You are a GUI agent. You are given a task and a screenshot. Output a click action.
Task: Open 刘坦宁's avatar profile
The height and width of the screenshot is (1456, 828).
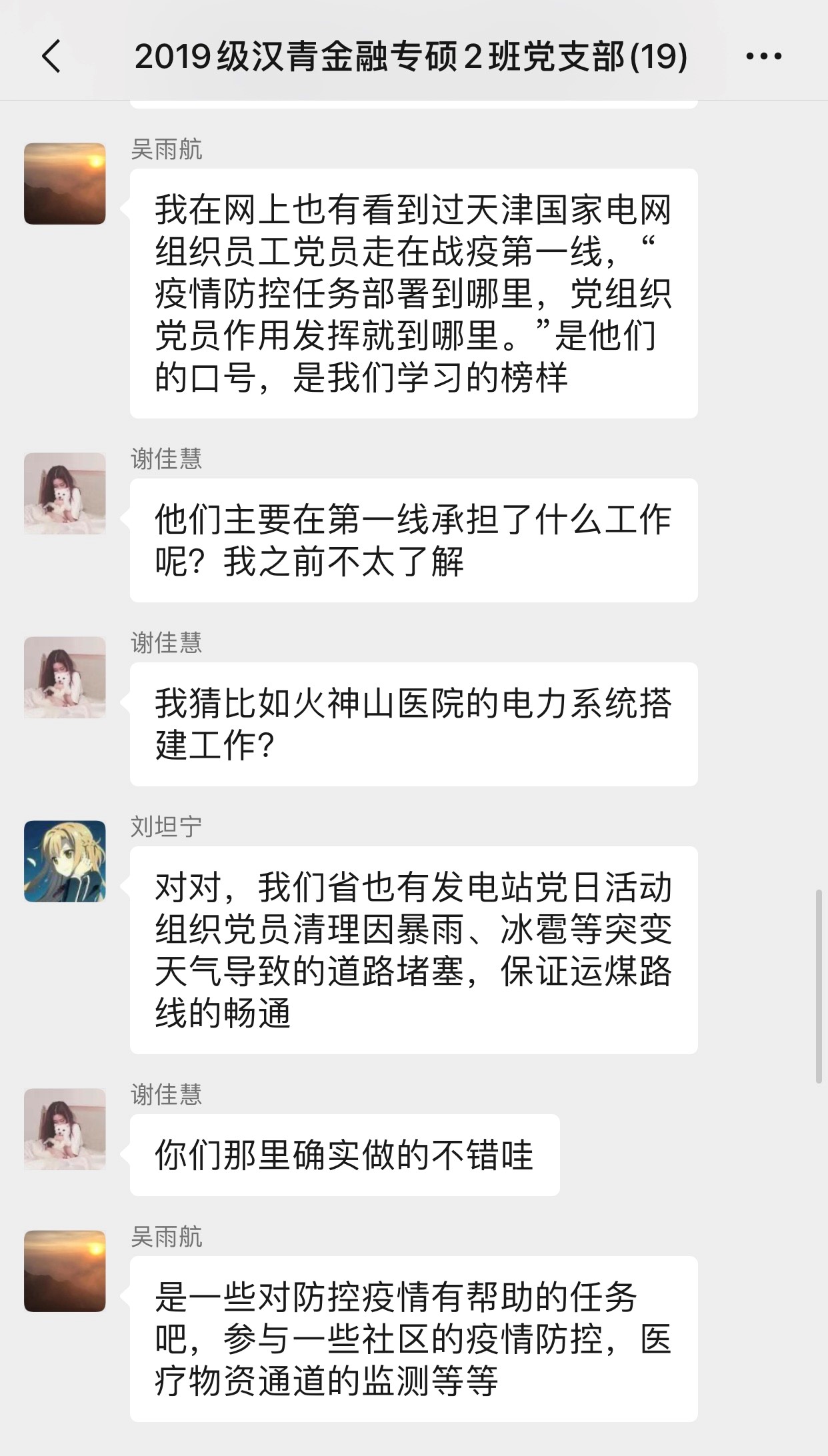tap(65, 861)
